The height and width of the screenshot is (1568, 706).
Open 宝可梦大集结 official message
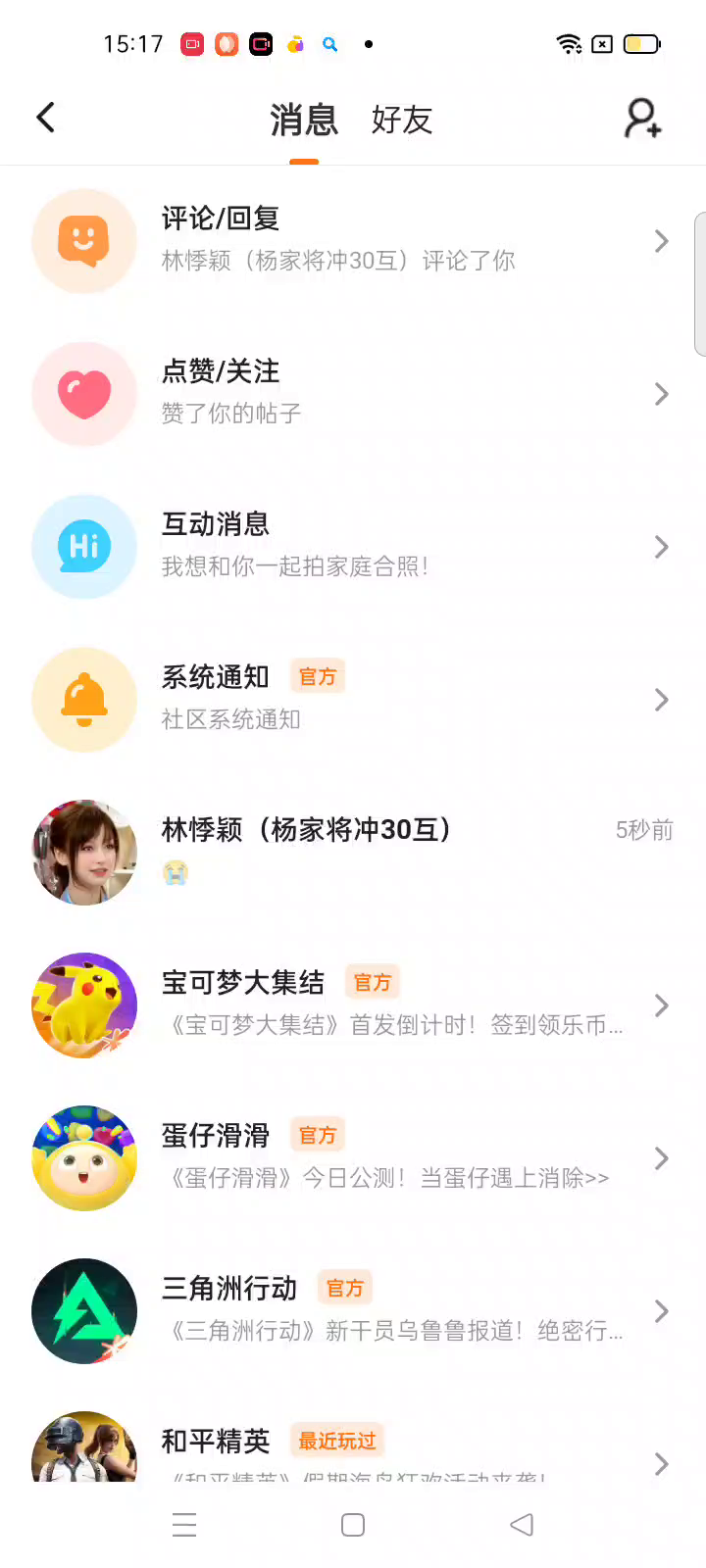point(353,1004)
